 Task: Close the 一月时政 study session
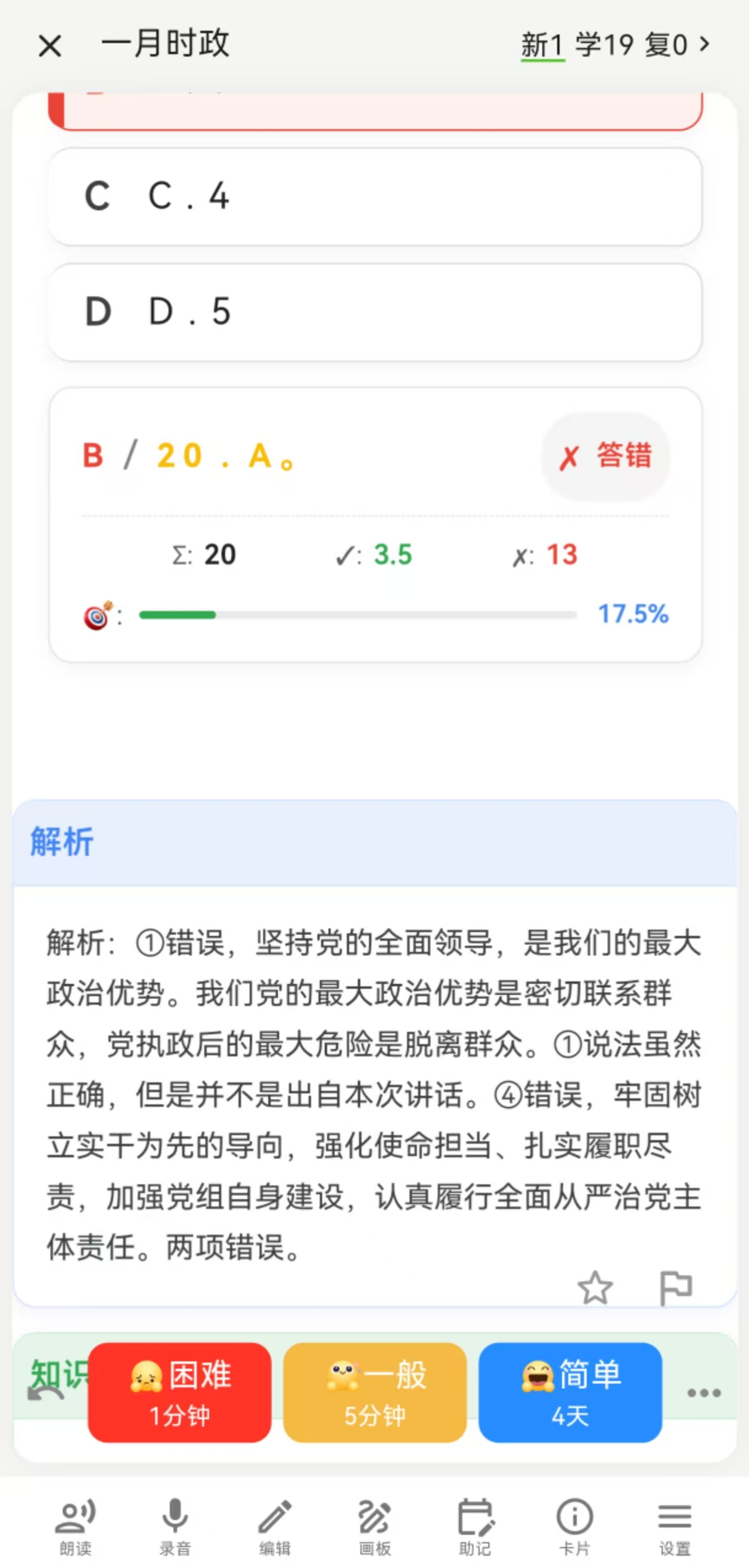click(50, 46)
